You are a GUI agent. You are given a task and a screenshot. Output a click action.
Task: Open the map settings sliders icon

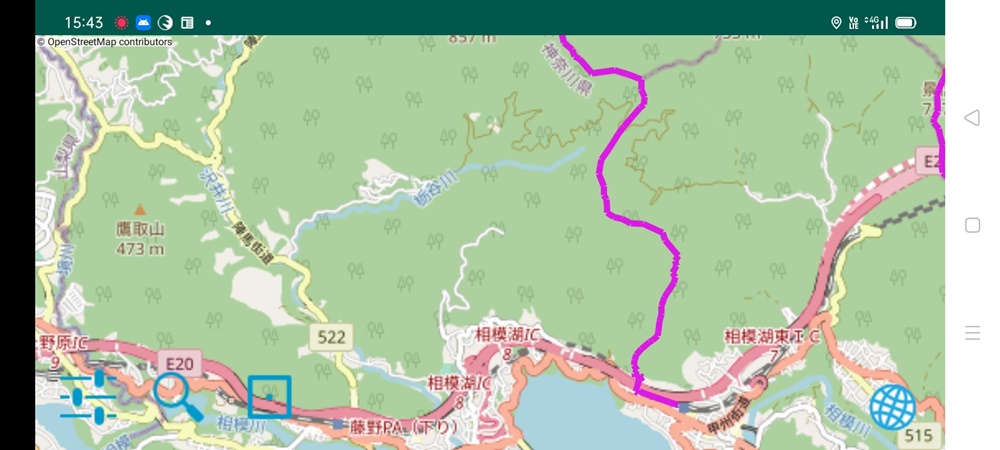tap(87, 397)
